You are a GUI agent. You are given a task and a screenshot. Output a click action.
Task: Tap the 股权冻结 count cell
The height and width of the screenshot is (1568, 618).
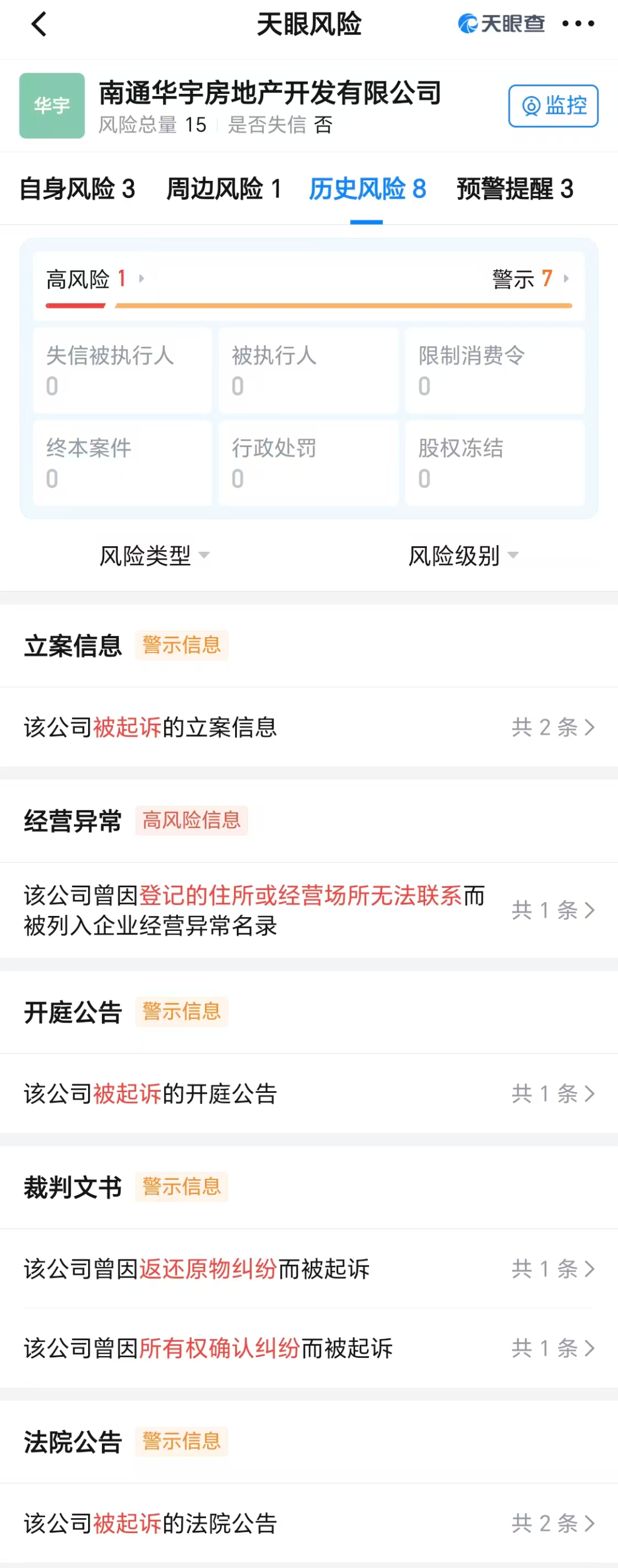point(494,464)
